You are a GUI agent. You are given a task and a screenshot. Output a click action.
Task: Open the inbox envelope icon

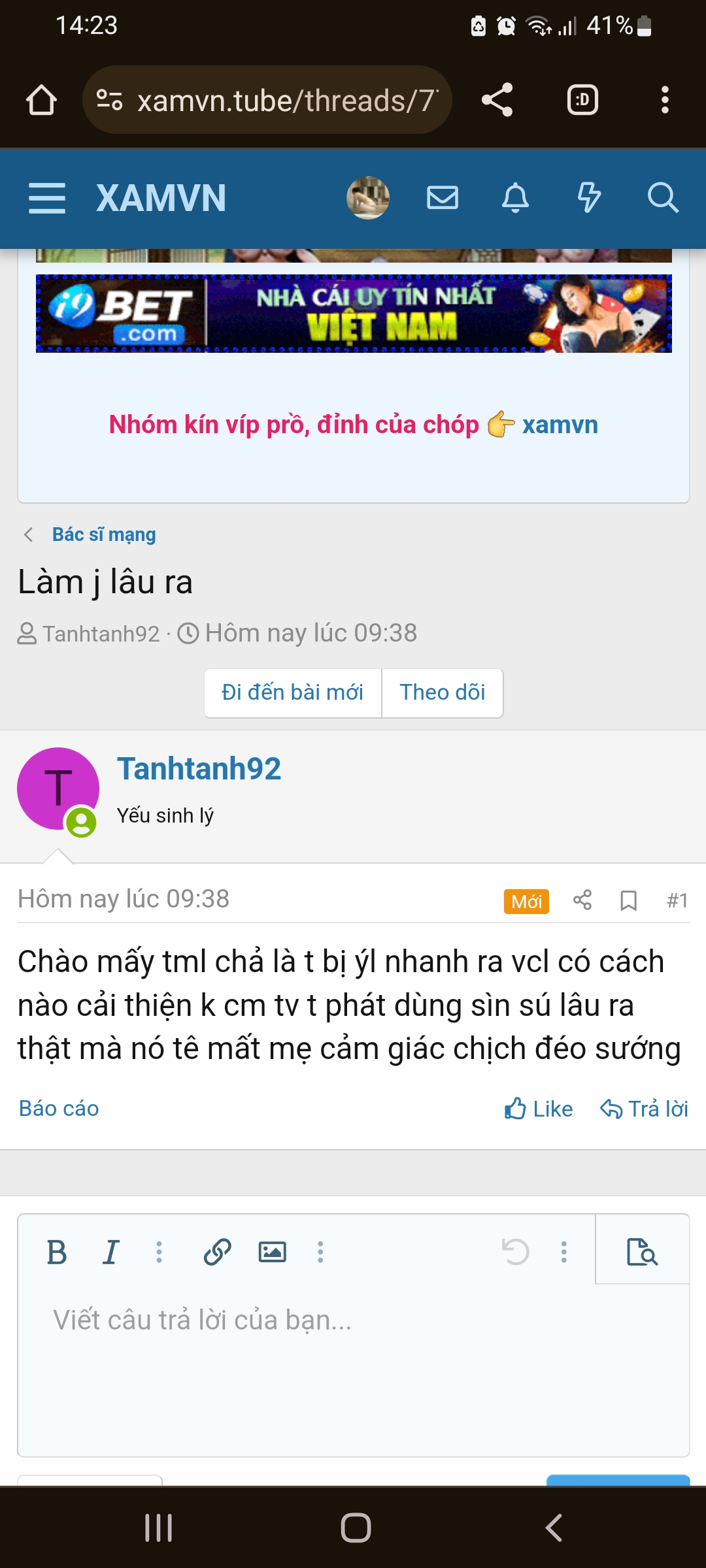[x=443, y=197]
